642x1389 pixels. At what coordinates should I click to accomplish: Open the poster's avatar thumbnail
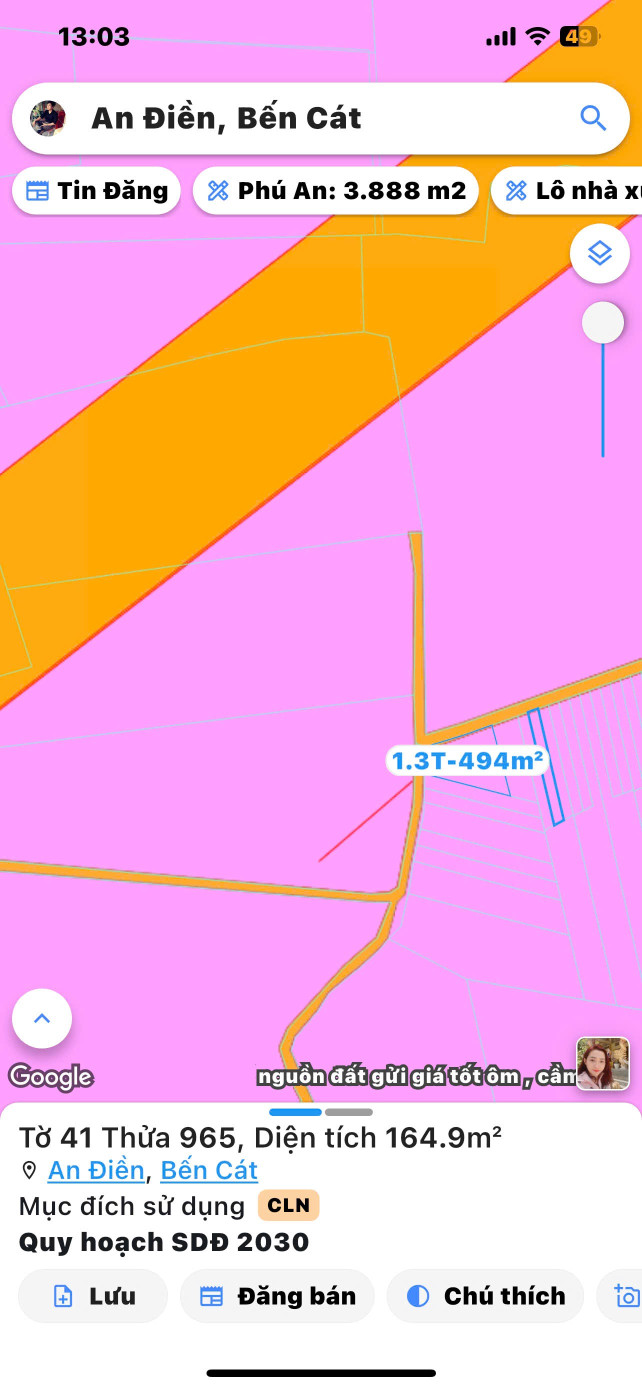pyautogui.click(x=603, y=1063)
